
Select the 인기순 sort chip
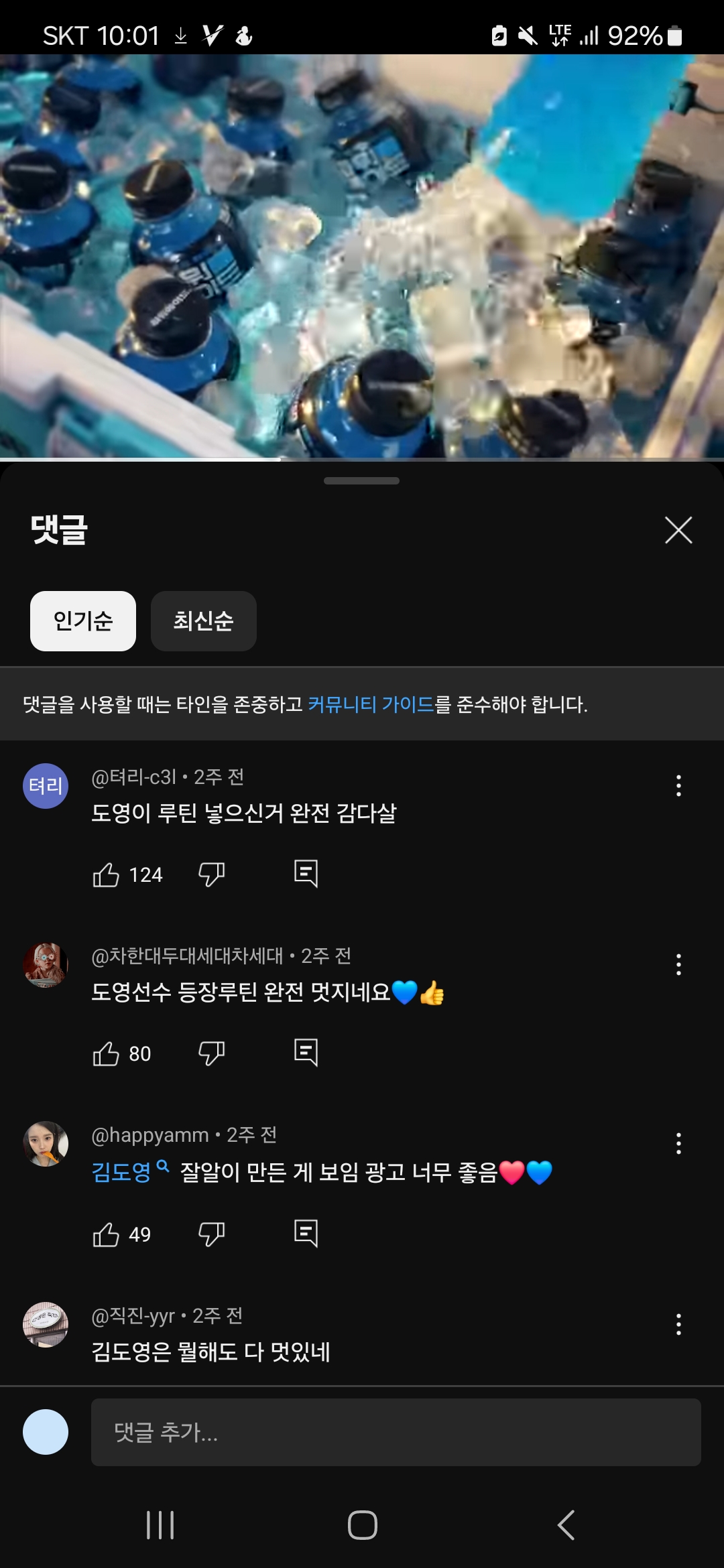(x=83, y=621)
